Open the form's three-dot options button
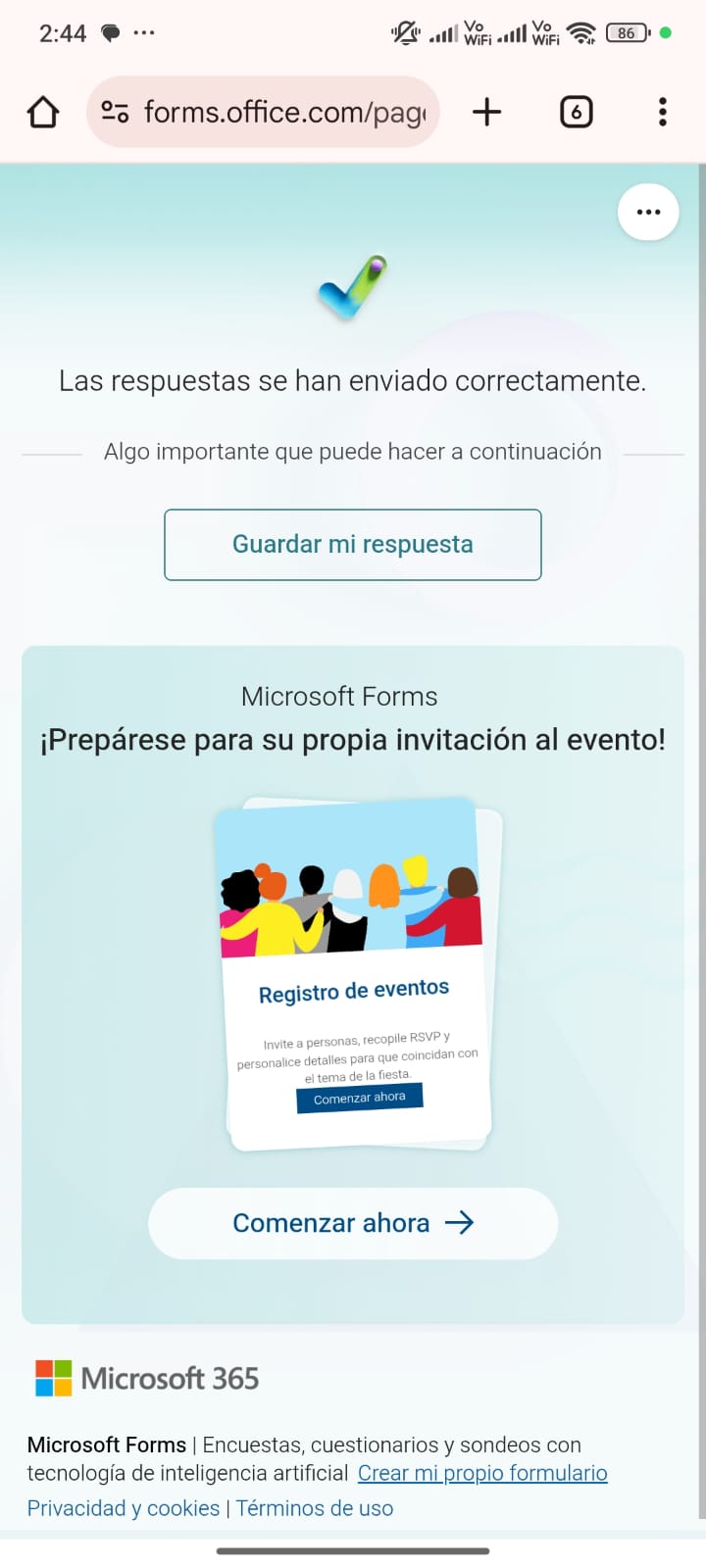Viewport: 706px width, 1568px height. click(648, 212)
